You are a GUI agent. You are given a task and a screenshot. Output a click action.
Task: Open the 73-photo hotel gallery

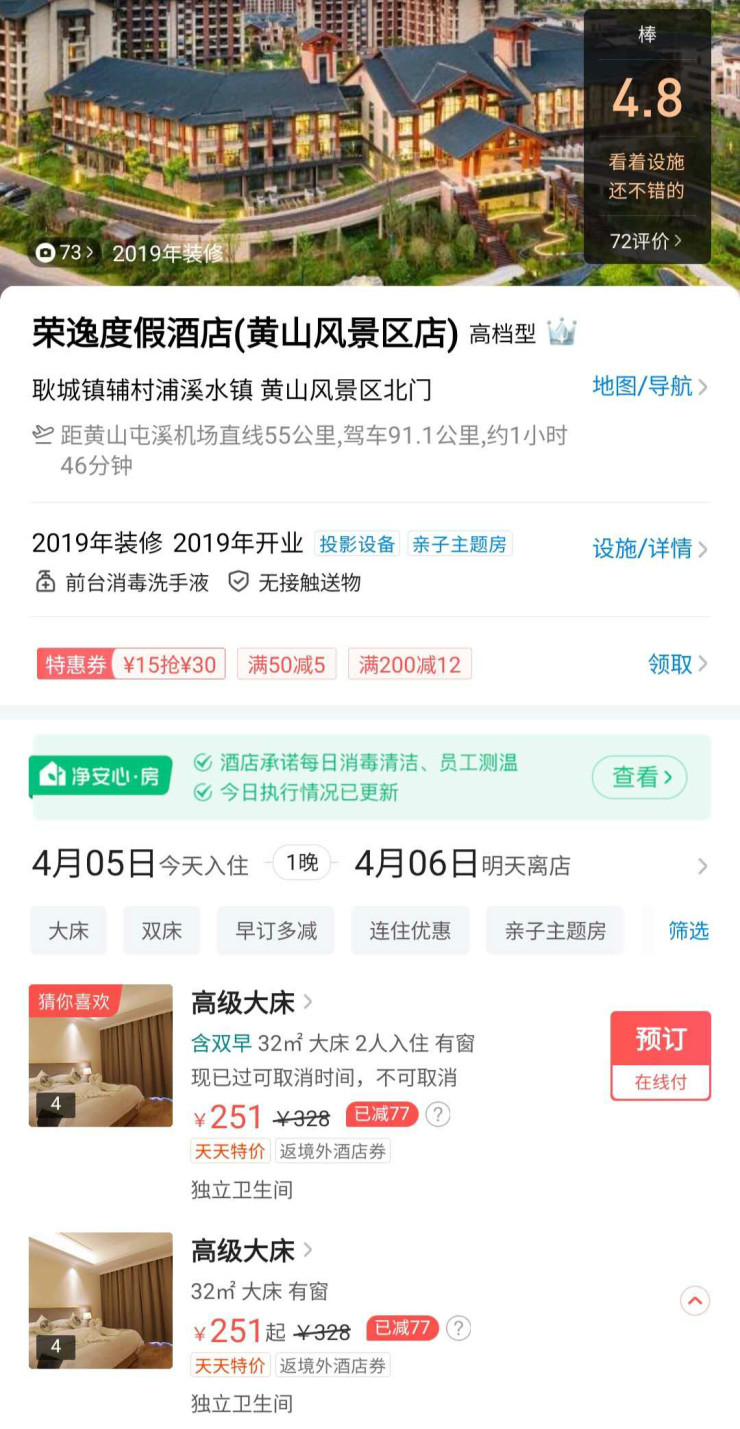coord(64,253)
